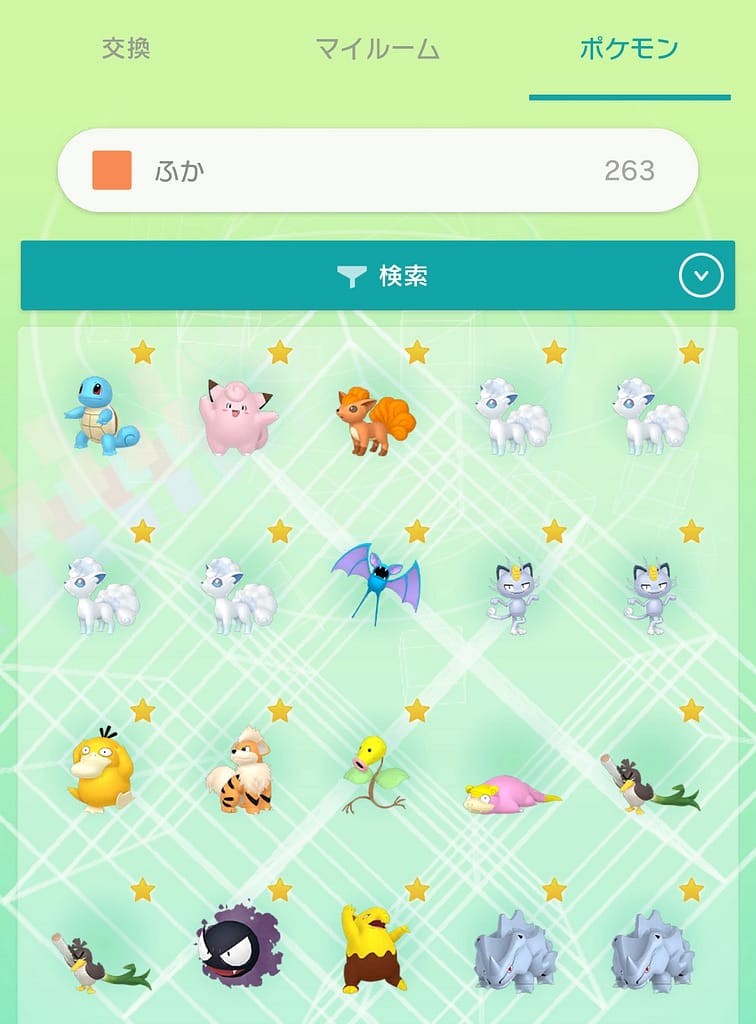Switch to the 交換 tab
Viewport: 756px width, 1024px height.
[126, 48]
